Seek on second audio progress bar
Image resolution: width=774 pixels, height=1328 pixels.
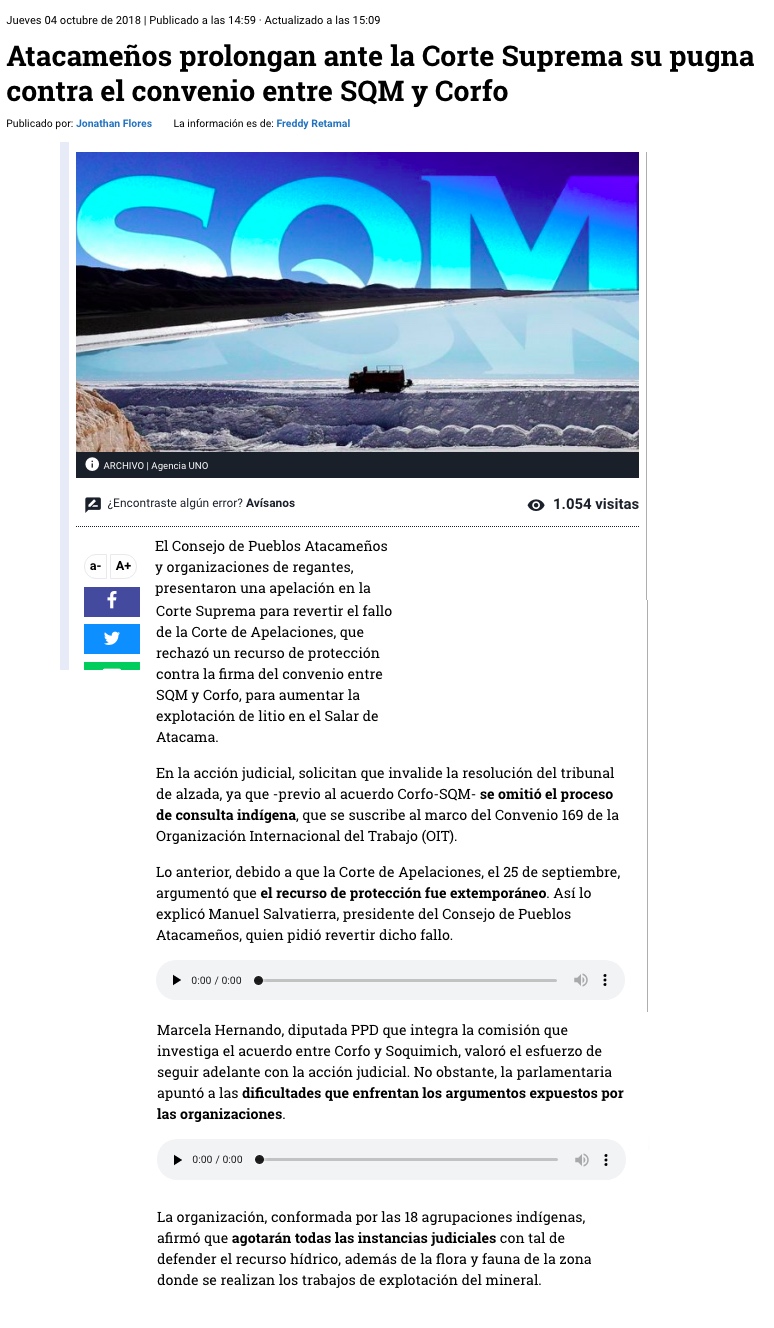407,1159
